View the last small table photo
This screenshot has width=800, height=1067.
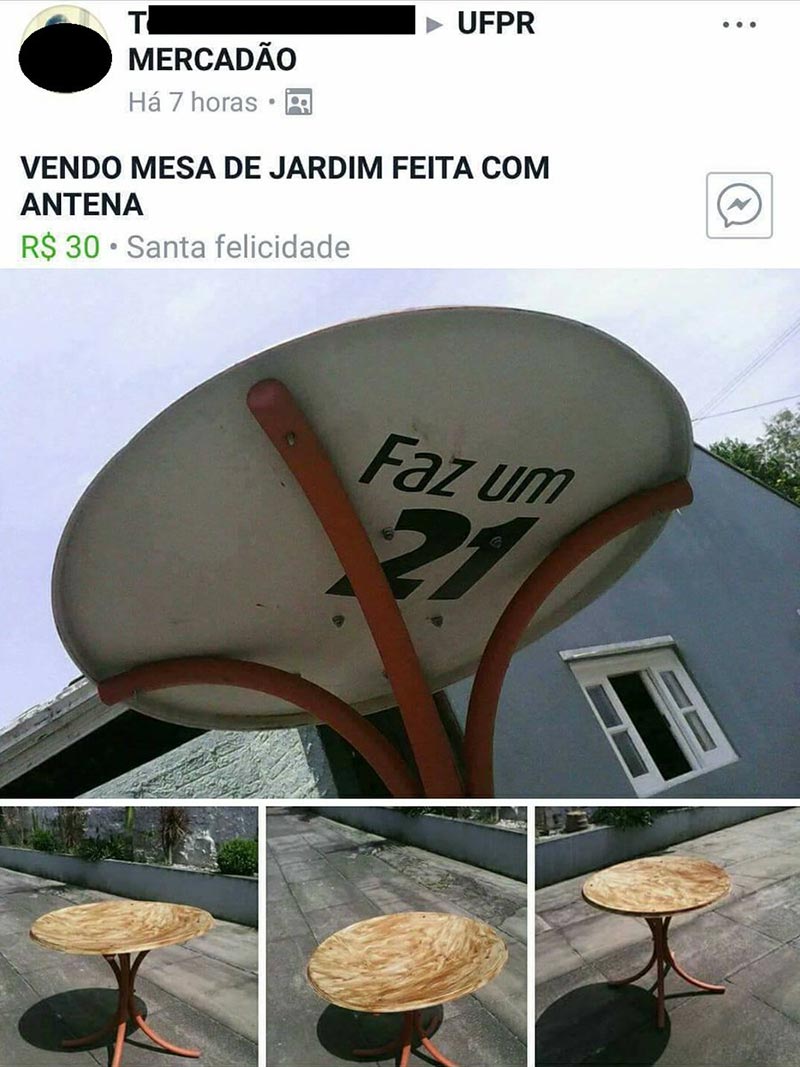(x=667, y=935)
